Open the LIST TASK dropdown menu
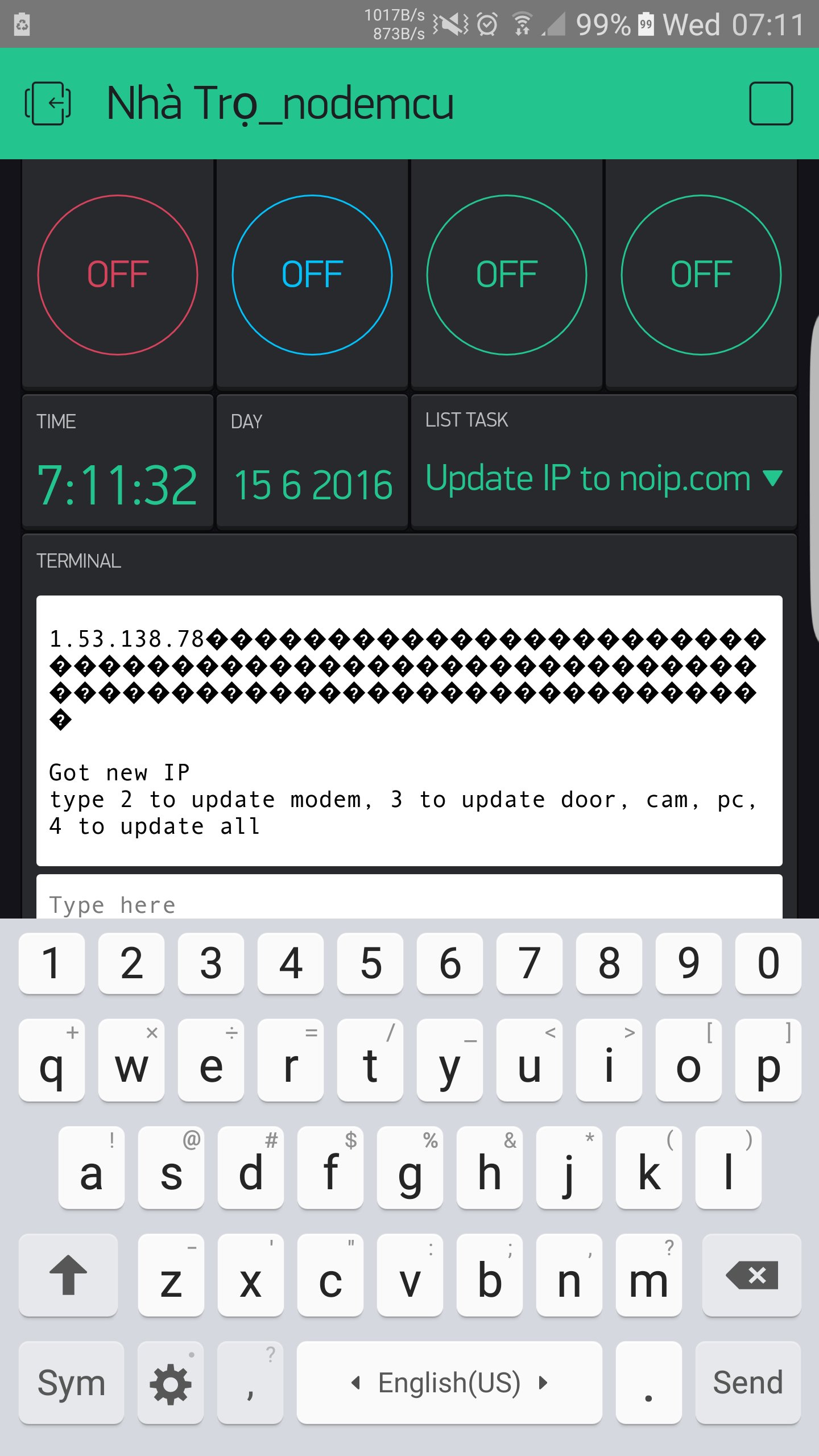Viewport: 819px width, 1456px height. click(604, 478)
